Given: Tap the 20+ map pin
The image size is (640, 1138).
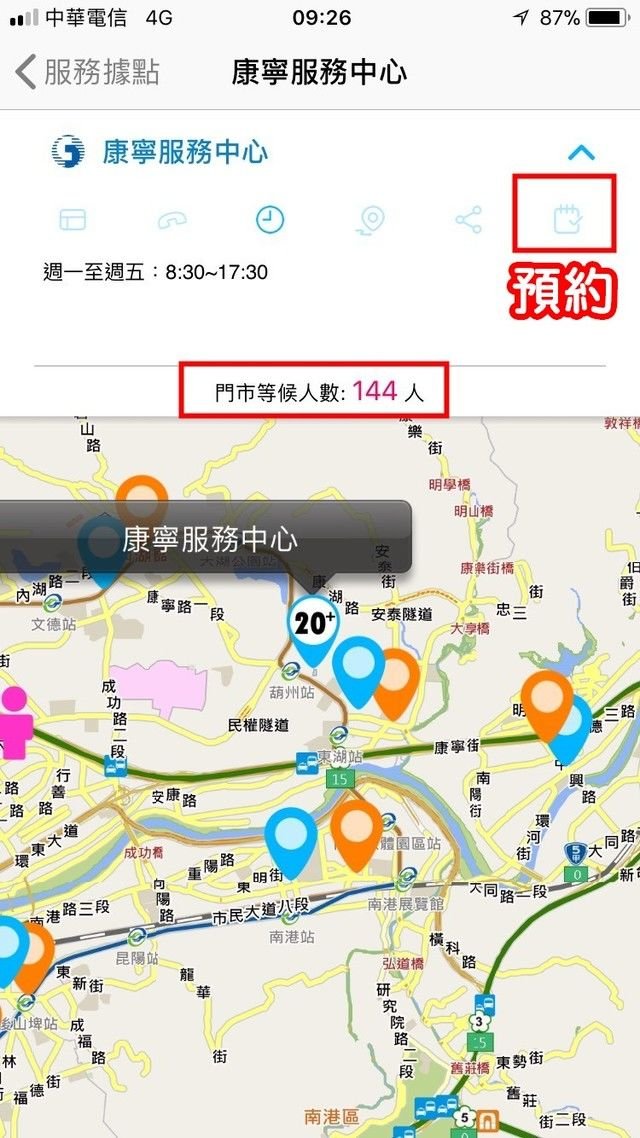Looking at the screenshot, I should click(315, 627).
